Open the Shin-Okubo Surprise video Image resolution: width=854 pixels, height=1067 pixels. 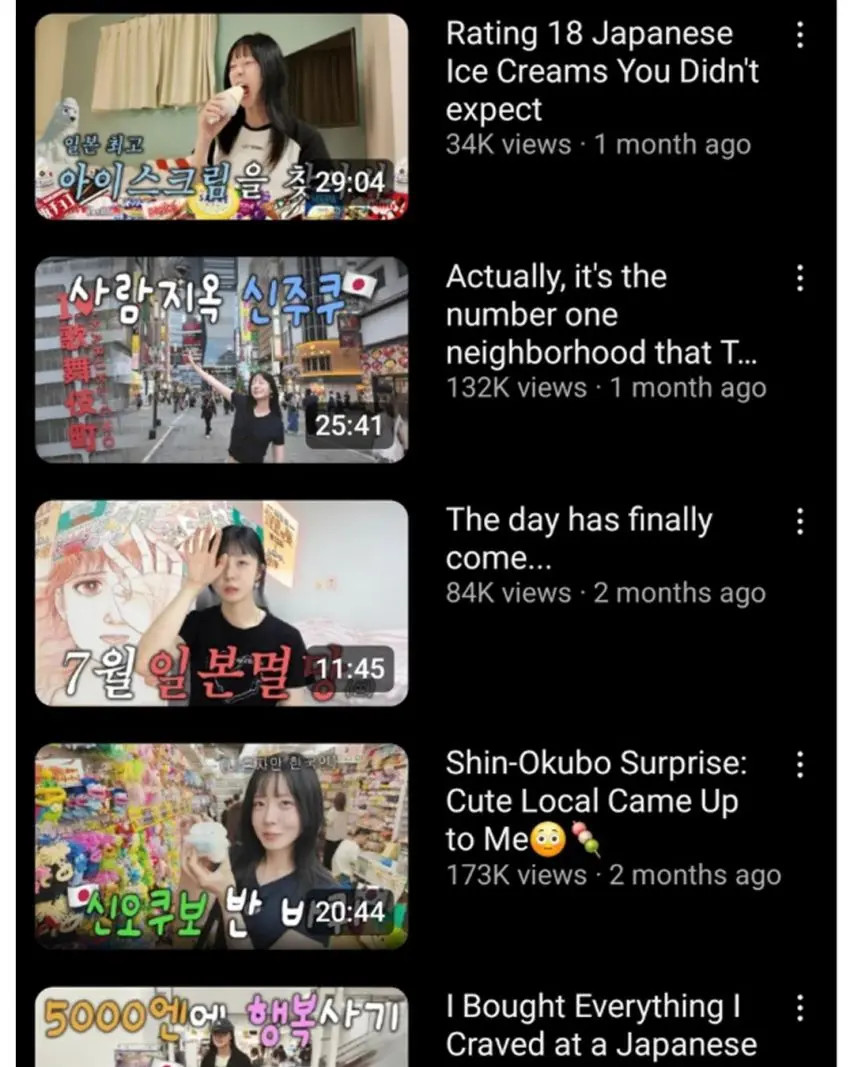(221, 847)
